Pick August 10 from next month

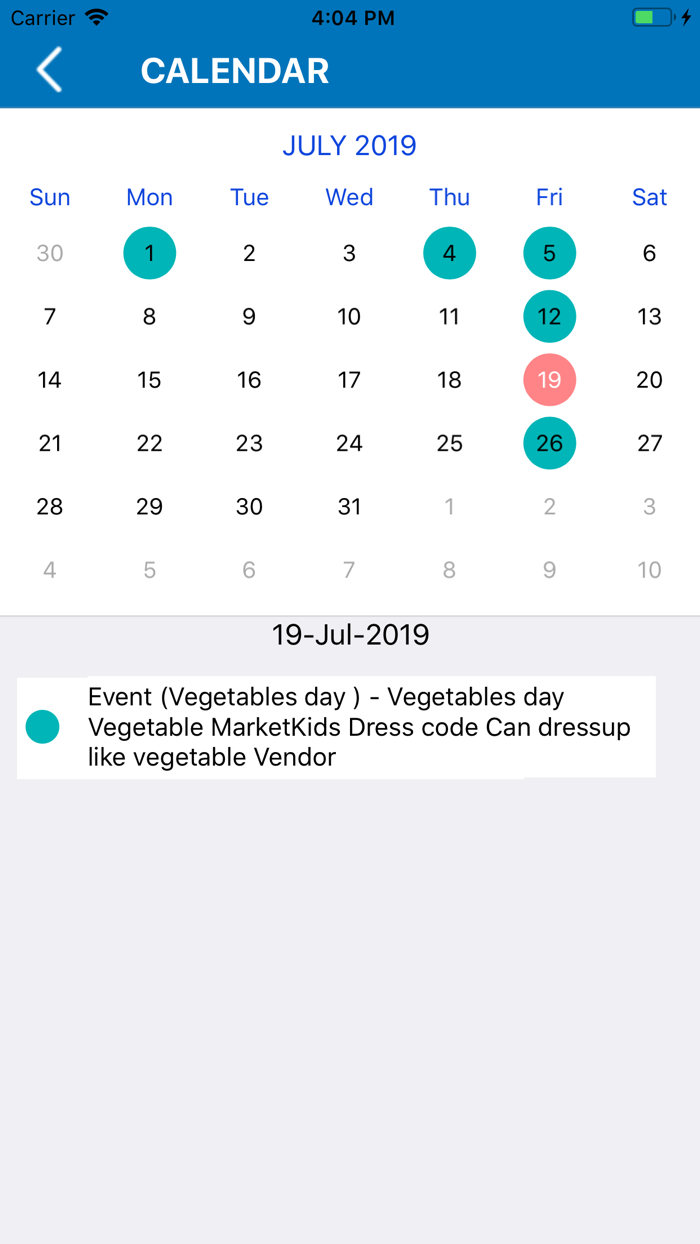pyautogui.click(x=650, y=570)
